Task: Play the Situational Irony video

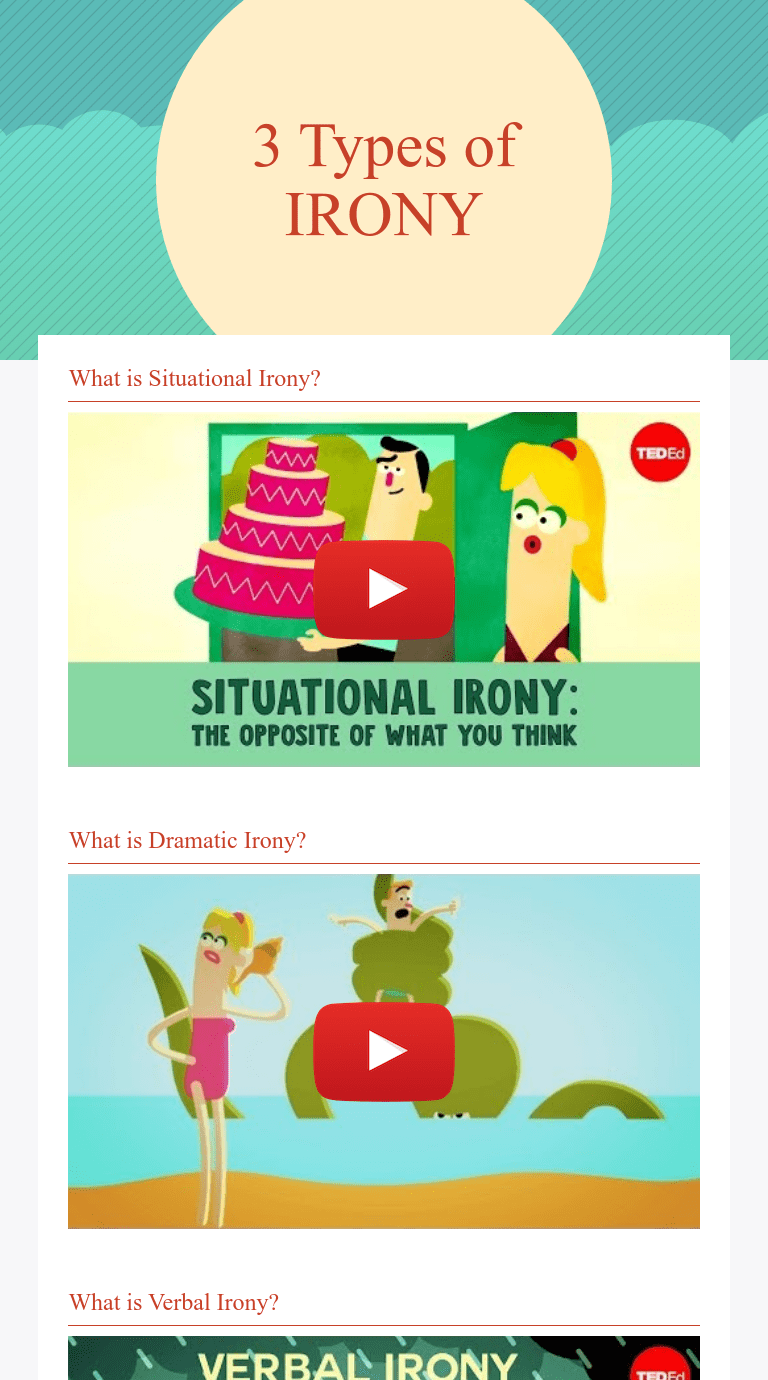Action: (384, 589)
